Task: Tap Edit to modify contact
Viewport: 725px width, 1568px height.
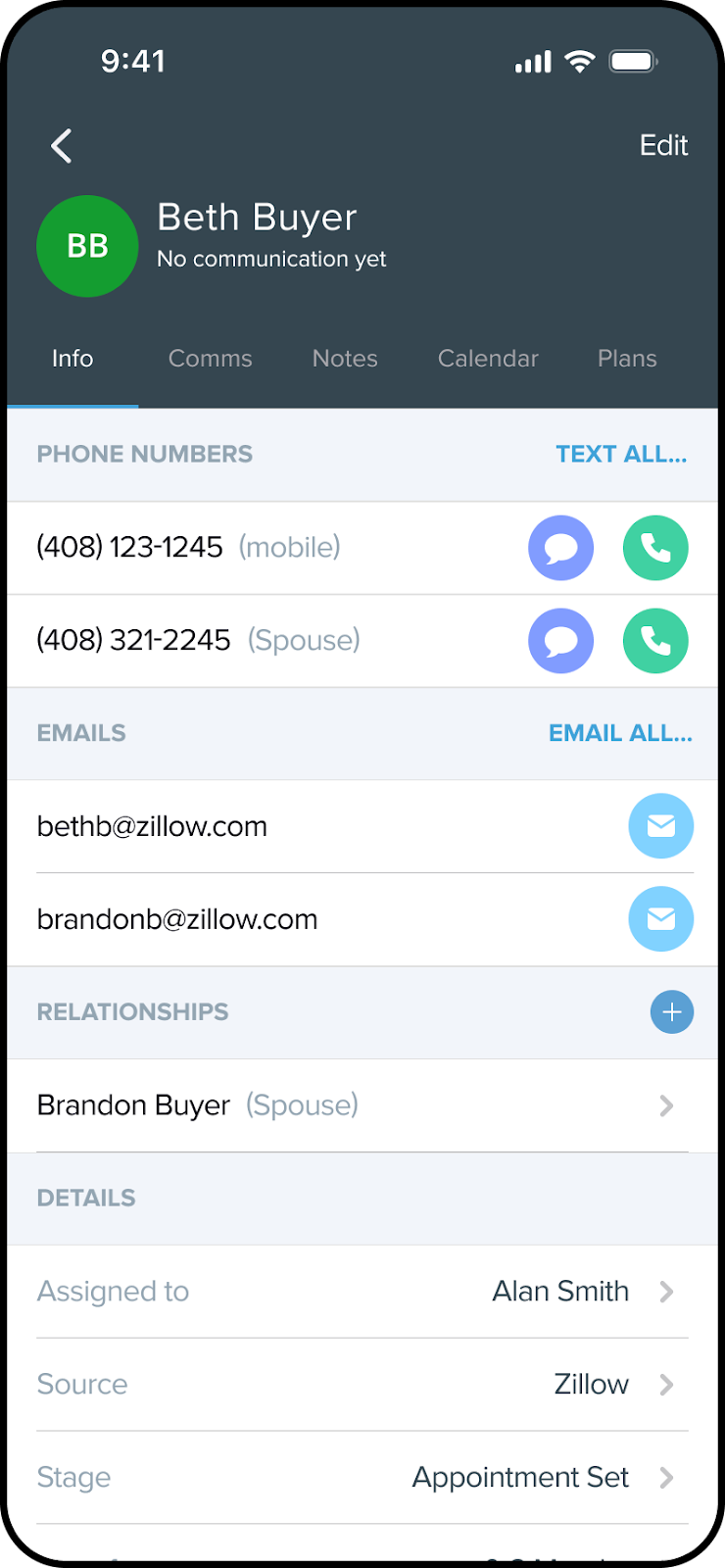Action: [x=663, y=145]
